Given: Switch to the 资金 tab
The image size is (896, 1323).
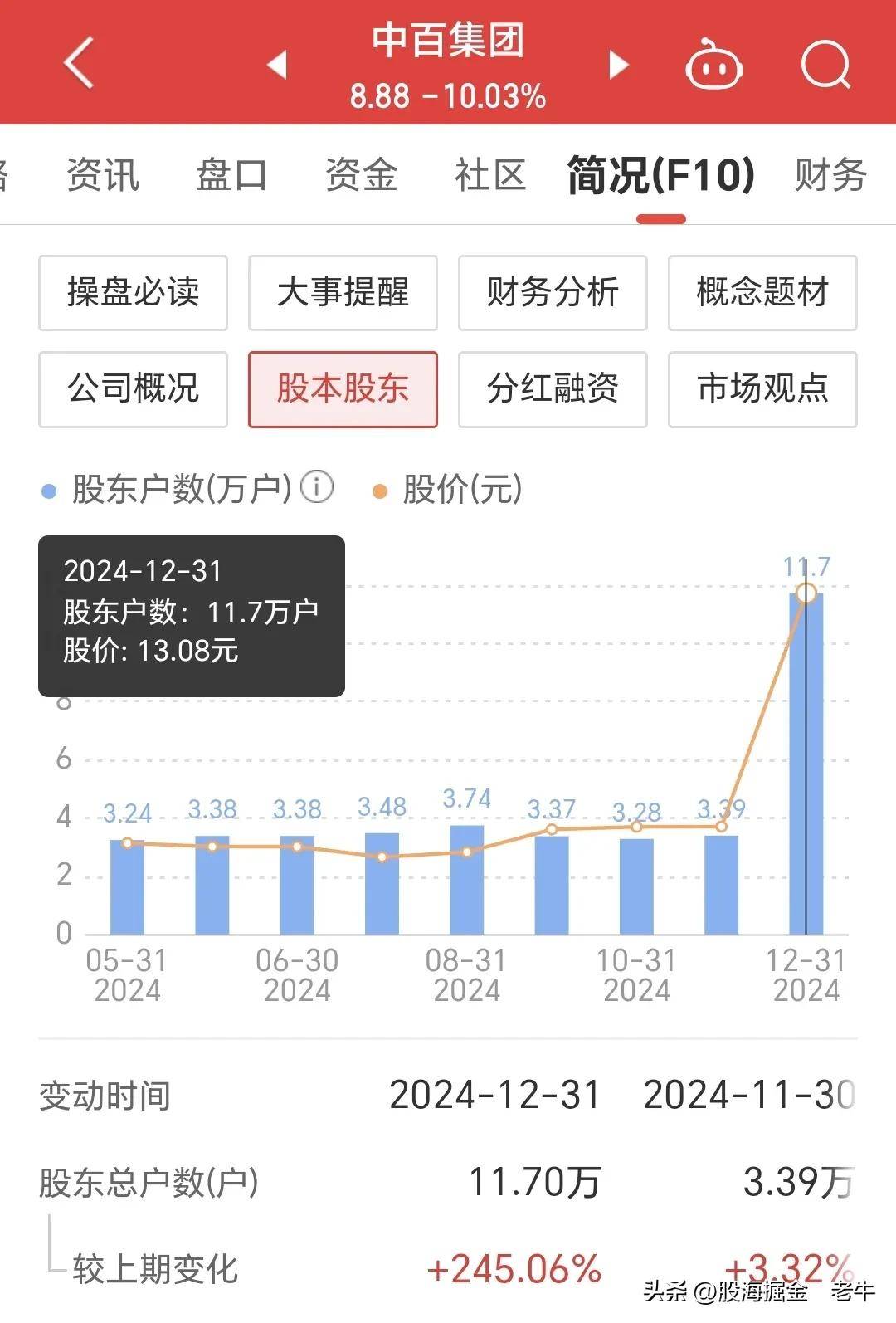Looking at the screenshot, I should [x=363, y=174].
